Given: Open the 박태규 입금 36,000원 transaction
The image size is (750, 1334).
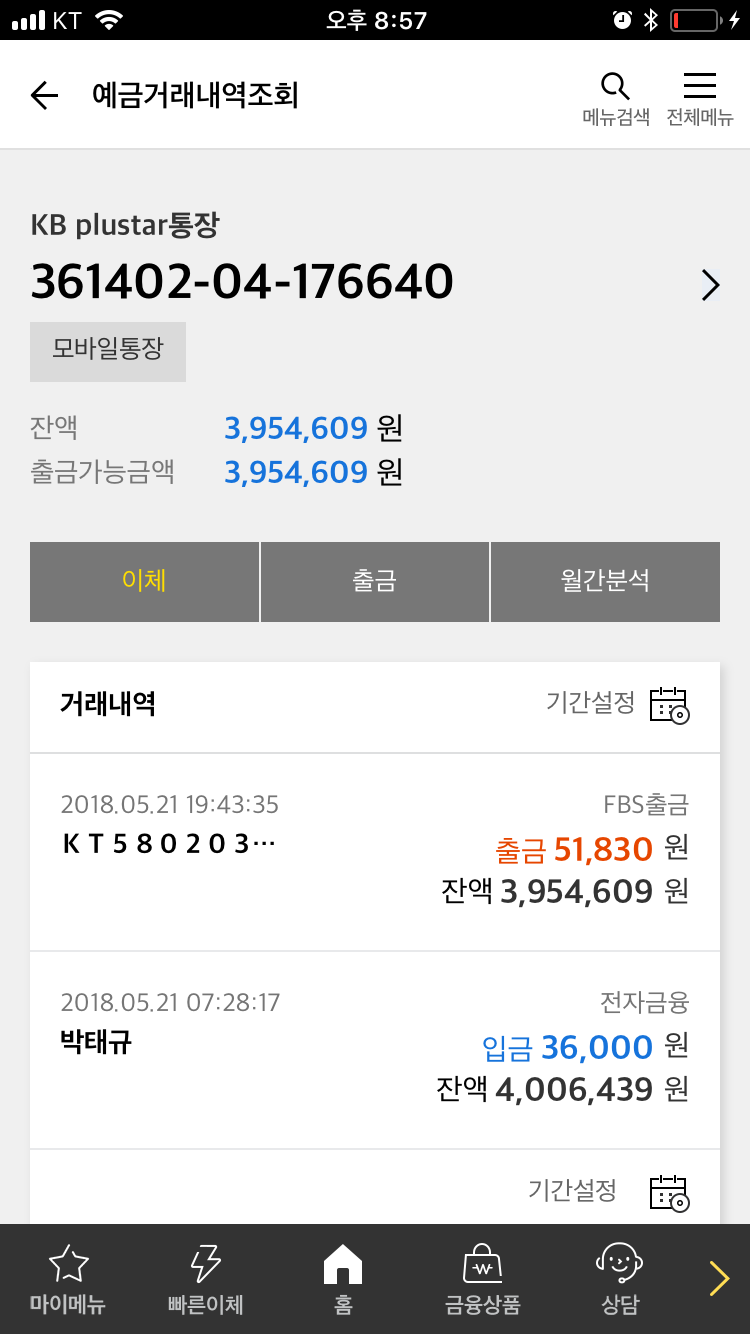Looking at the screenshot, I should coord(375,1050).
